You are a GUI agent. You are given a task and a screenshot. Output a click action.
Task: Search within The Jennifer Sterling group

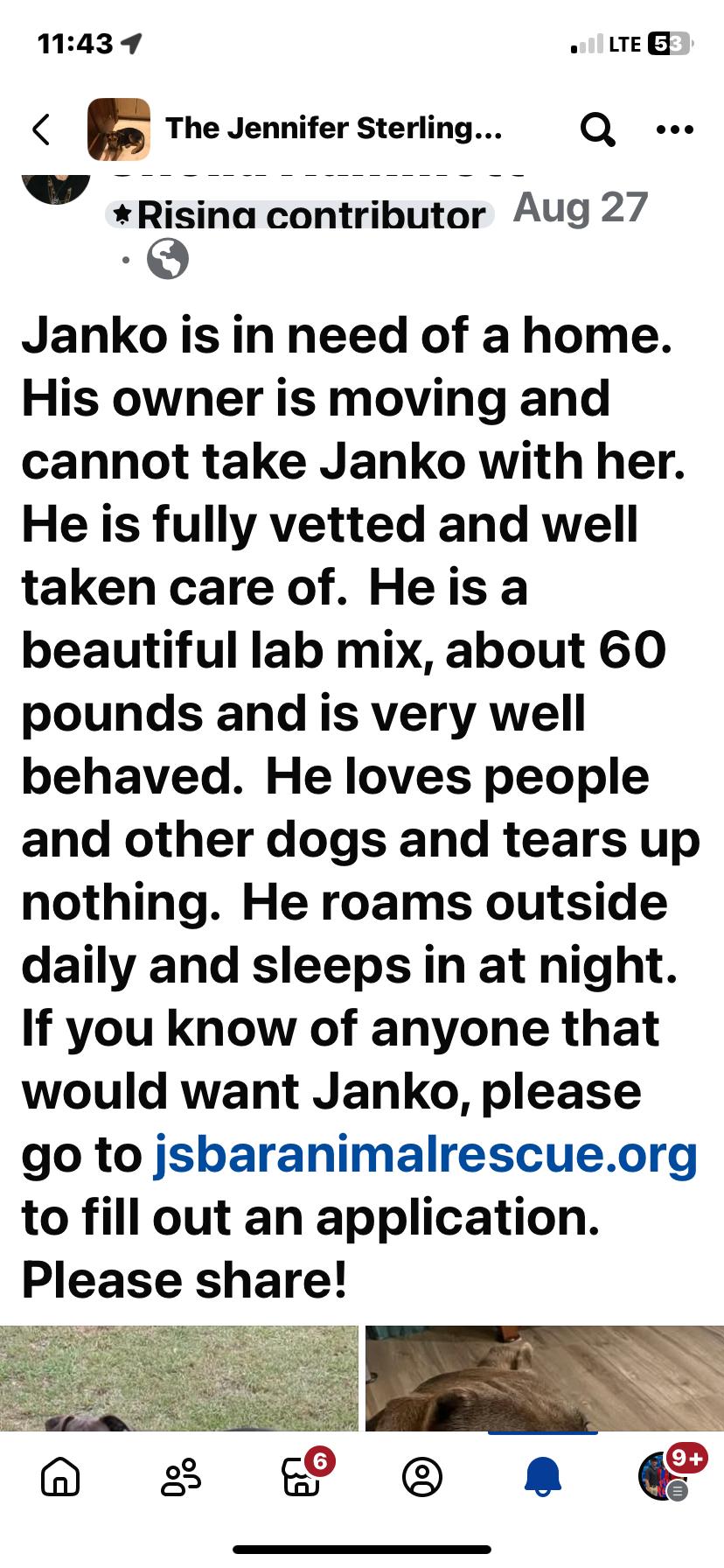[x=598, y=129]
